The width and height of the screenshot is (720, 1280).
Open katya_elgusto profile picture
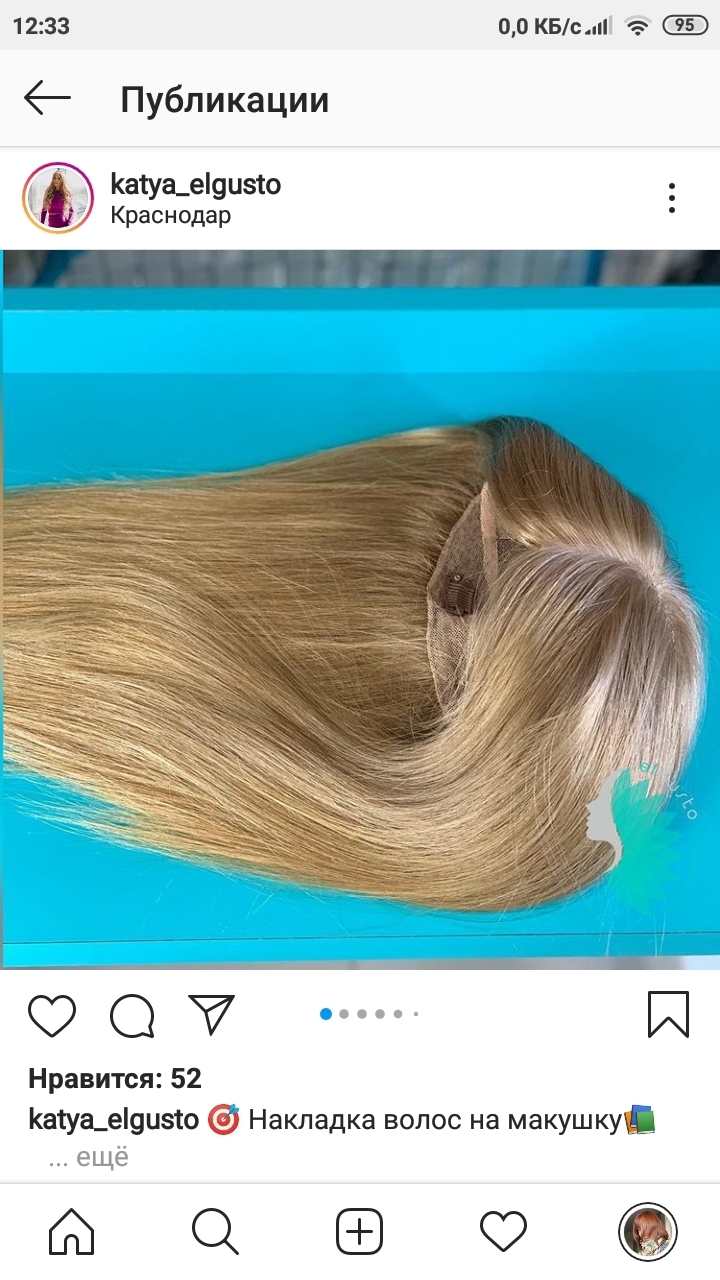[51, 198]
